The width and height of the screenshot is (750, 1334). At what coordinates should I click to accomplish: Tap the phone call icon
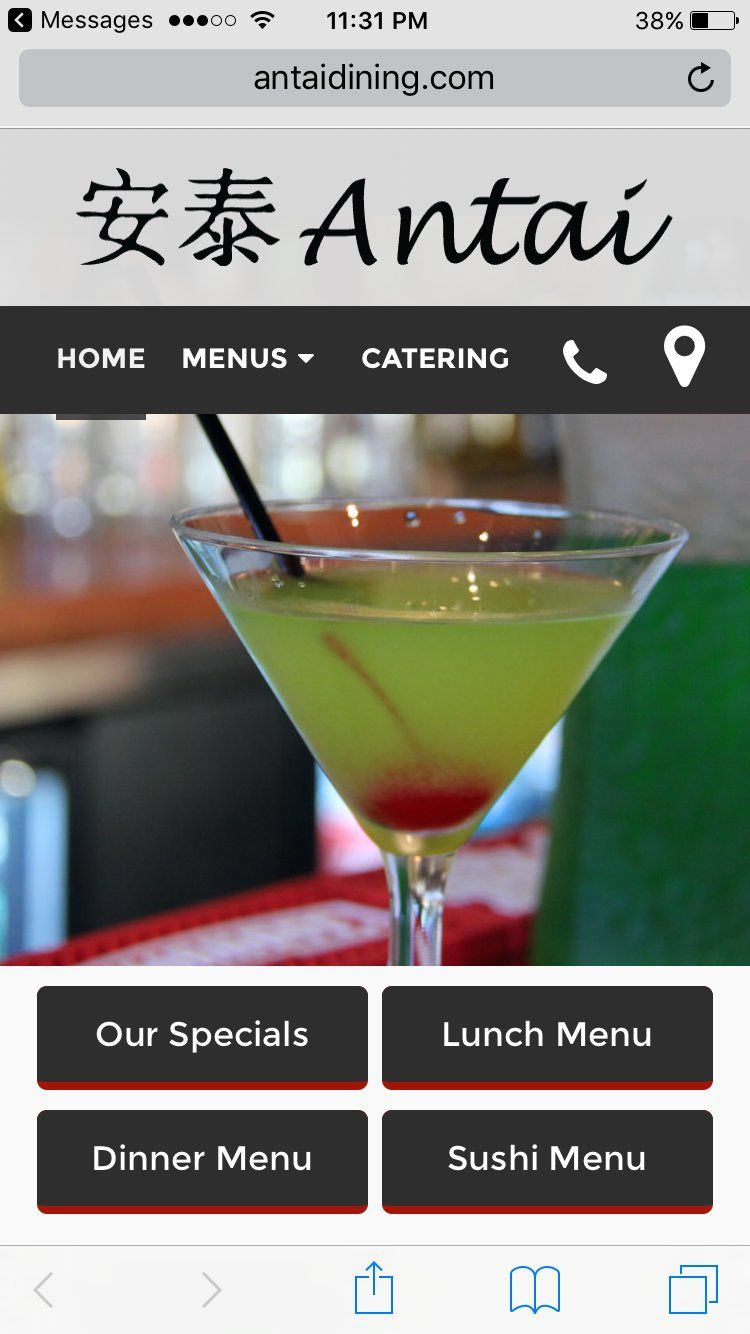pos(585,361)
